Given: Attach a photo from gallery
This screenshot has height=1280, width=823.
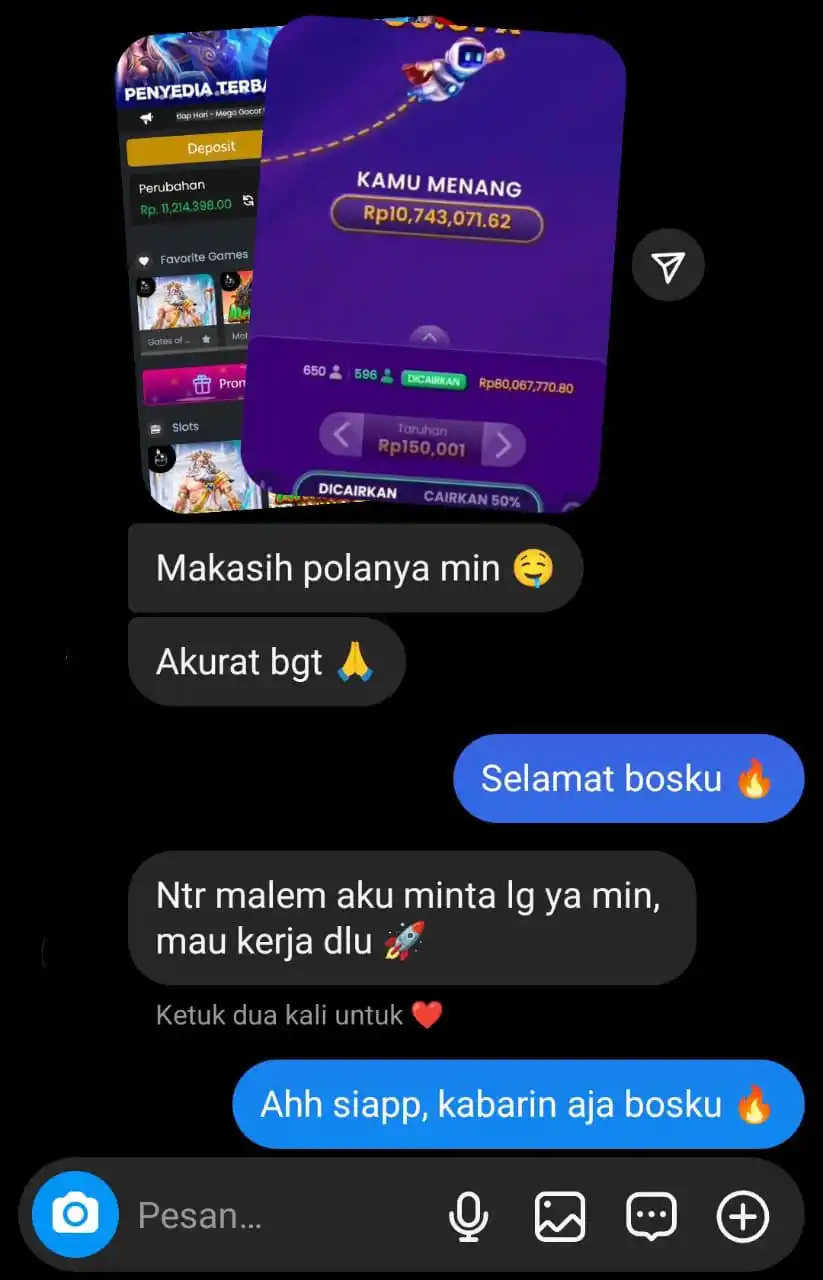Looking at the screenshot, I should [560, 1216].
